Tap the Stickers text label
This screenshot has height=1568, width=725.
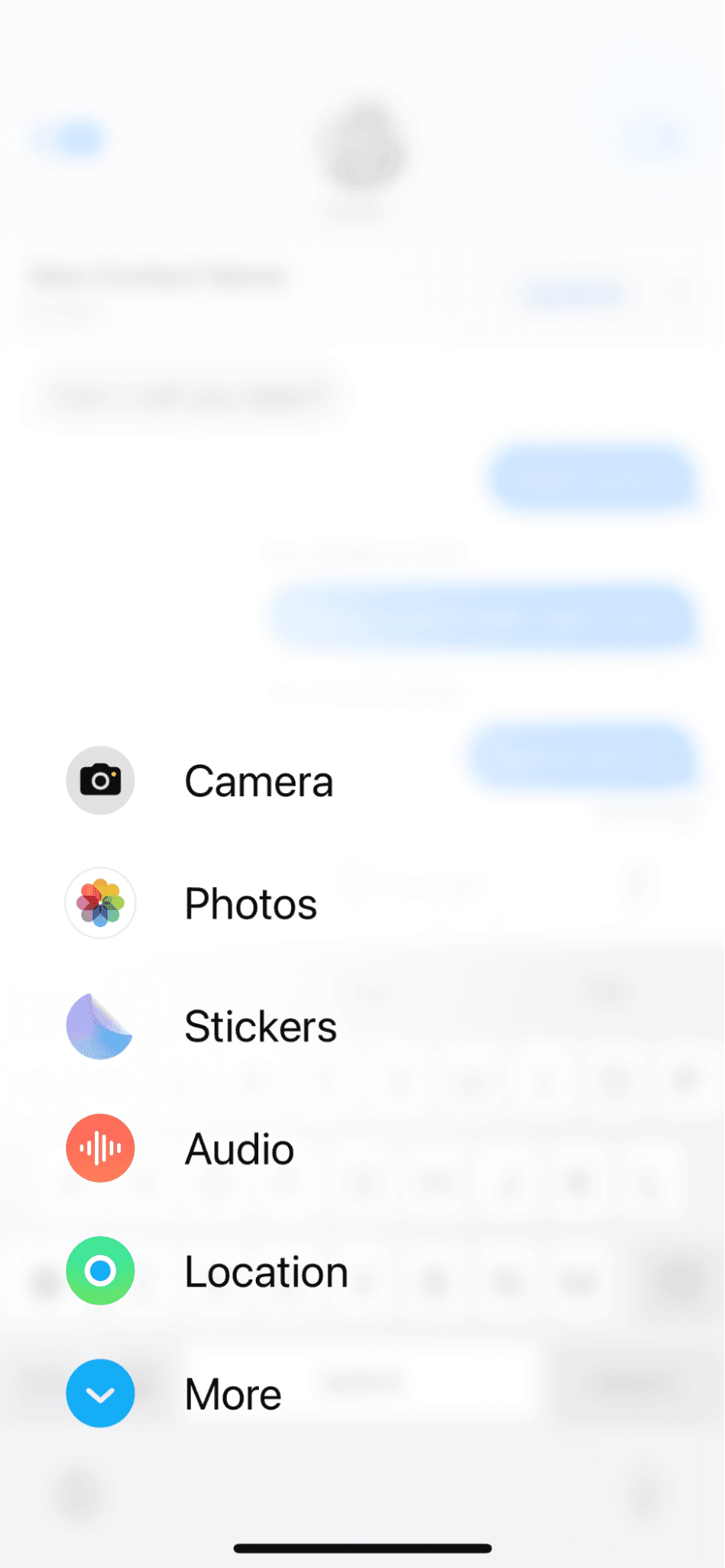[260, 1026]
